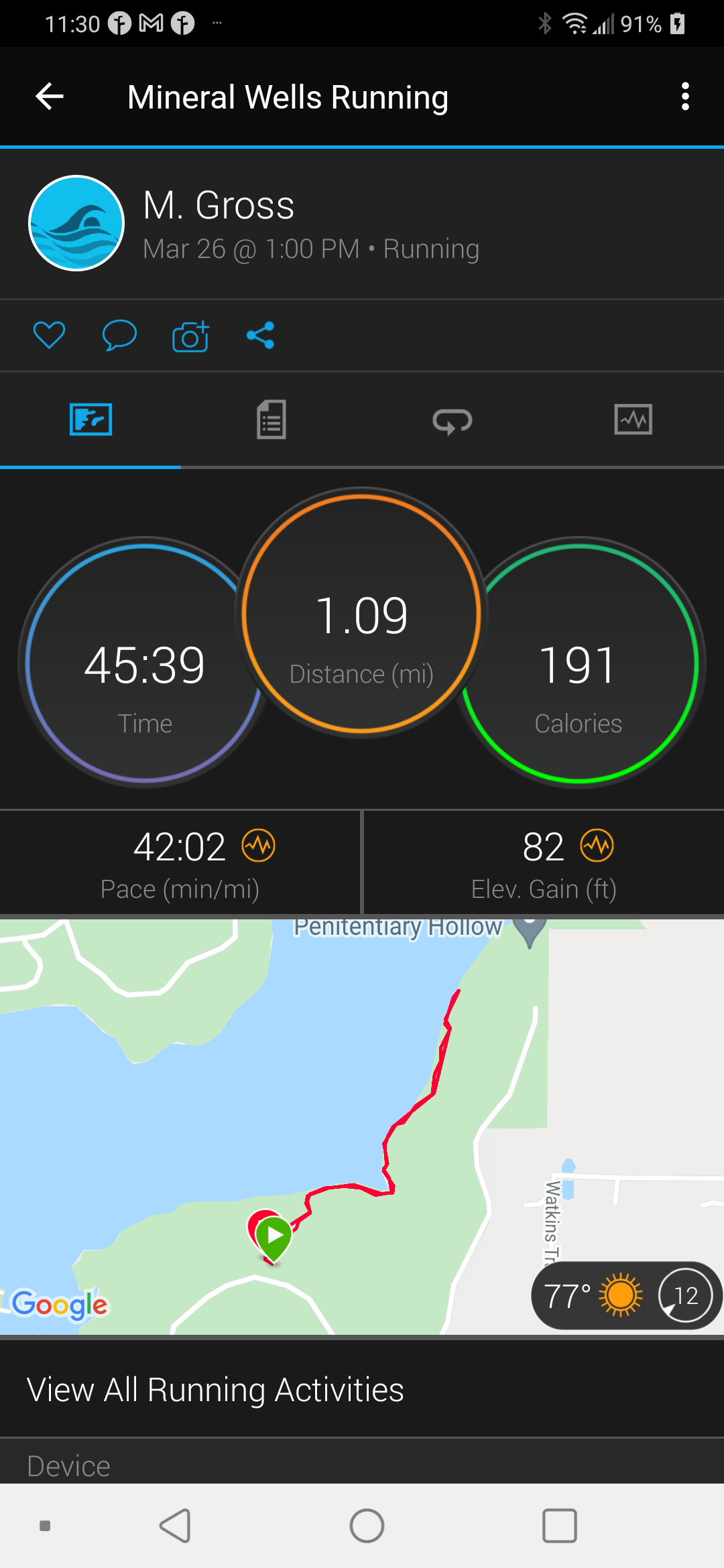Screen dimensions: 724x1568
Task: Open View All Running Activities
Action: click(216, 1390)
